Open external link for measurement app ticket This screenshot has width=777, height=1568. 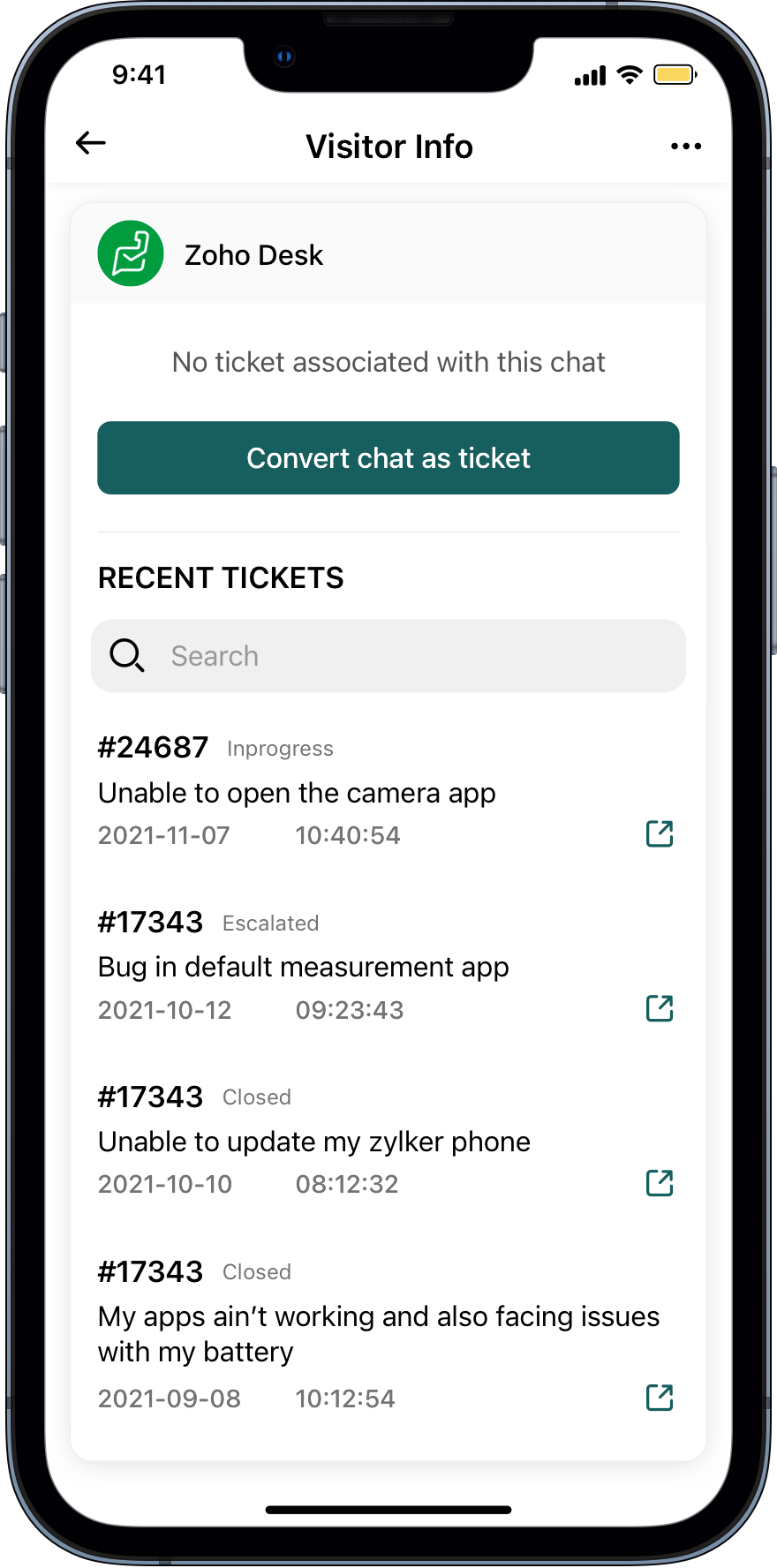tap(660, 1008)
